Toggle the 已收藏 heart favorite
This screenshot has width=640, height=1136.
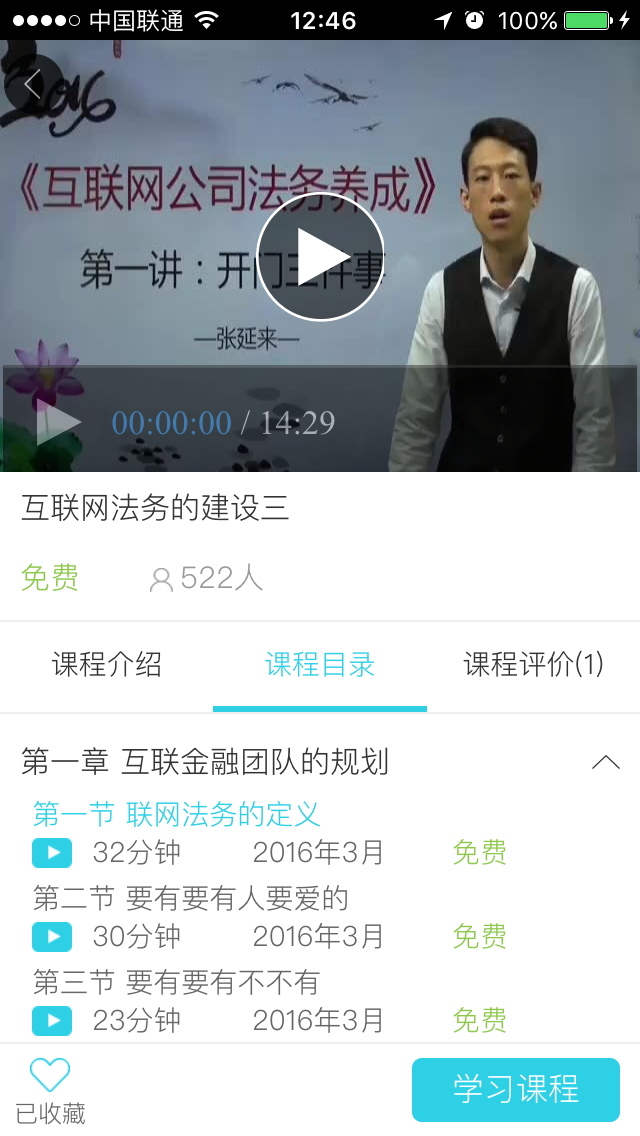click(x=50, y=1075)
